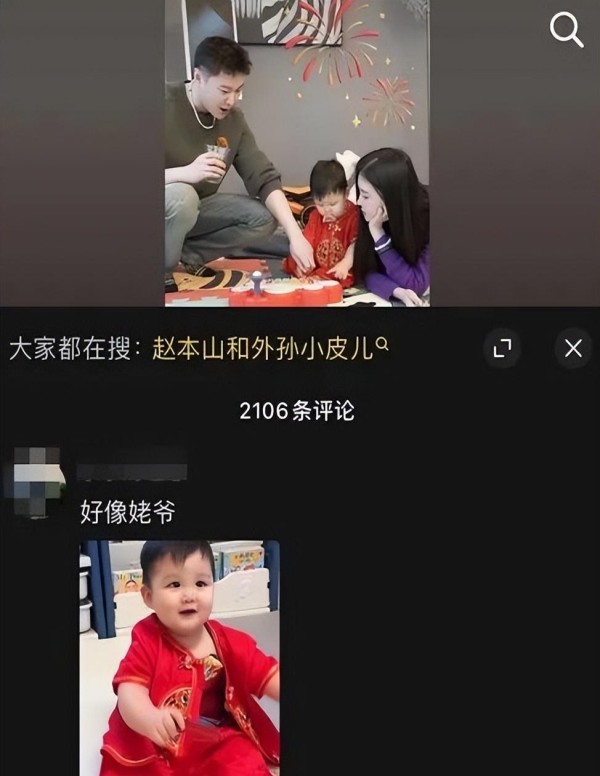Image resolution: width=600 pixels, height=776 pixels.
Task: Open the baby photo in the comment
Action: [x=180, y=657]
